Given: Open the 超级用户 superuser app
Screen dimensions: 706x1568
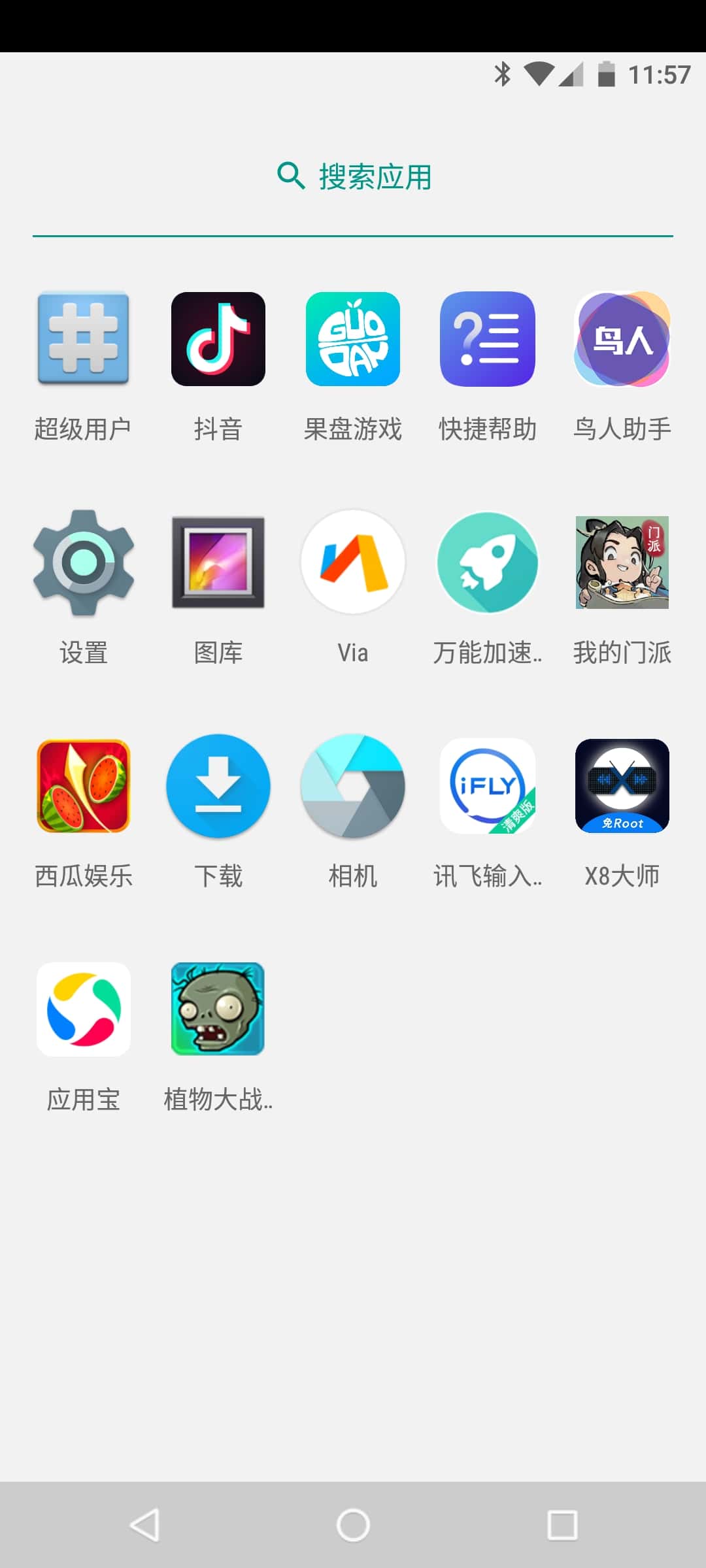Looking at the screenshot, I should tap(83, 340).
